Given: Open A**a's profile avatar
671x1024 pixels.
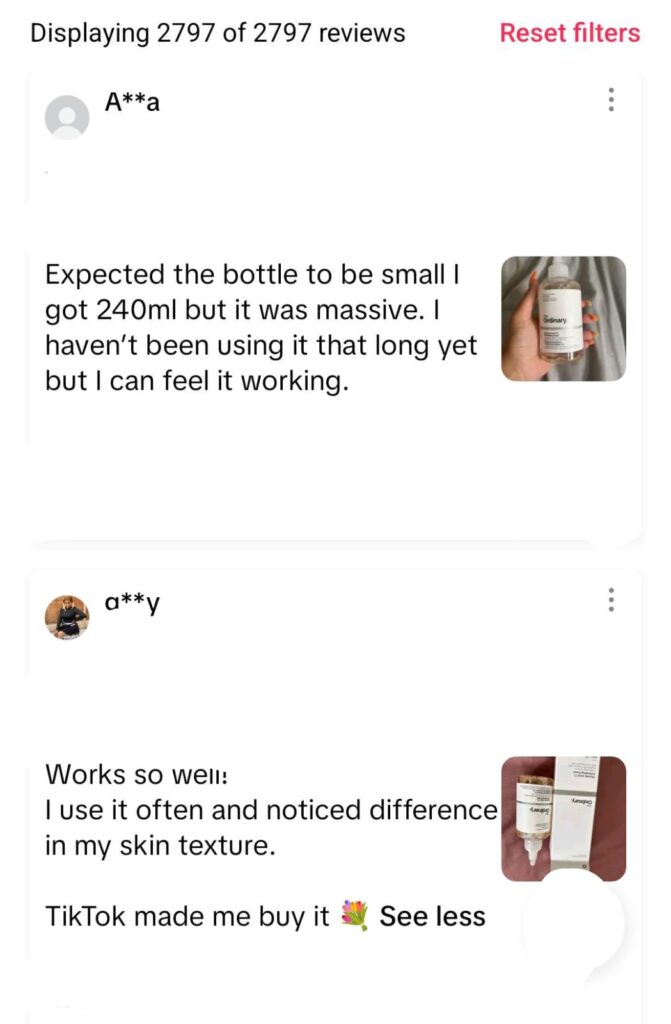Looking at the screenshot, I should 67,117.
